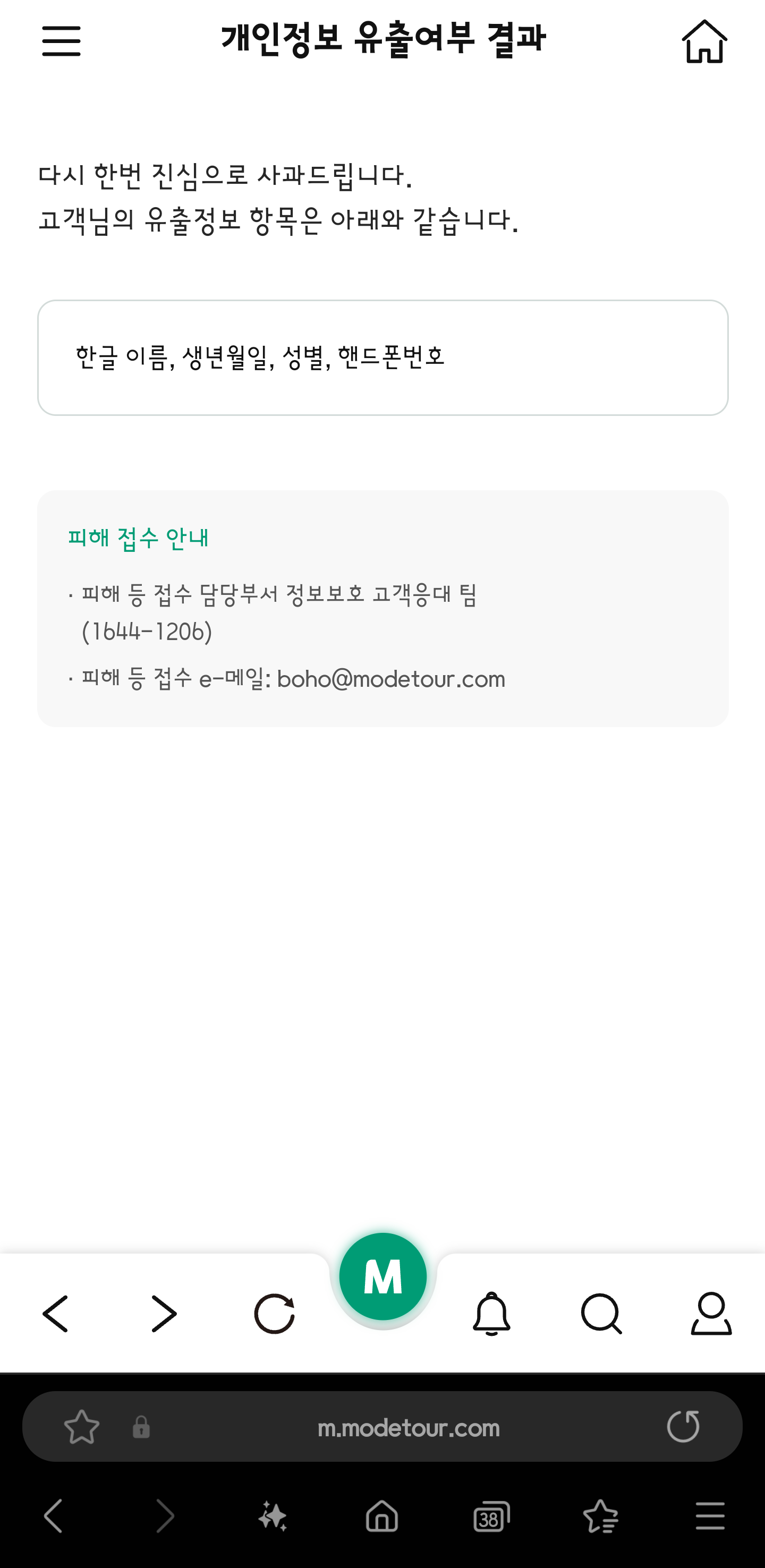This screenshot has width=765, height=1568.
Task: Reload using the address bar refresh icon
Action: (x=683, y=1426)
